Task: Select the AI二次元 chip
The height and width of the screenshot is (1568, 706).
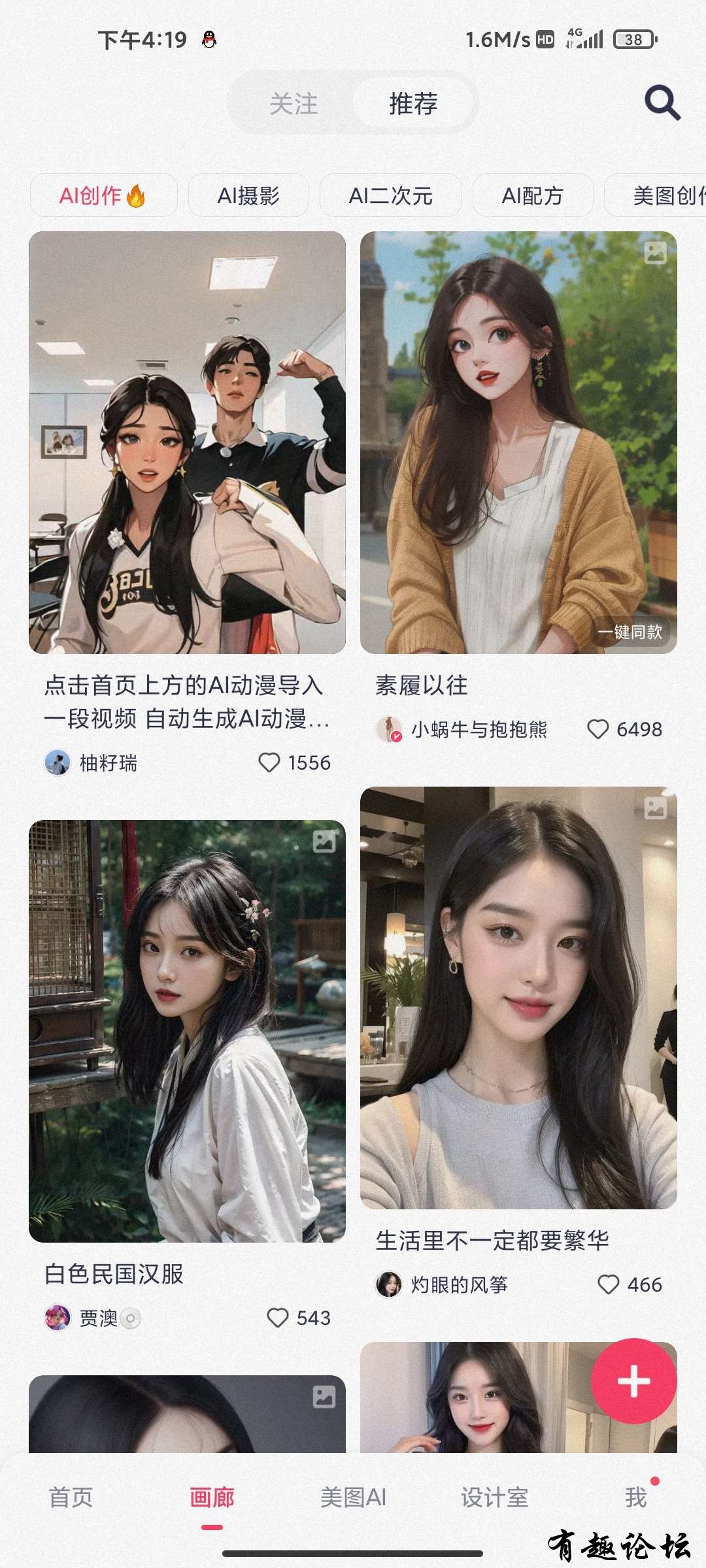Action: tap(390, 195)
